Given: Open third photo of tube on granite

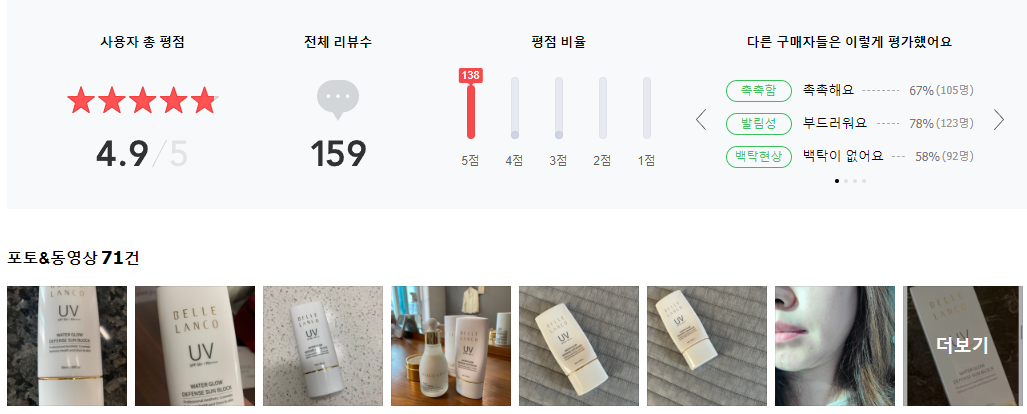Looking at the screenshot, I should point(323,346).
